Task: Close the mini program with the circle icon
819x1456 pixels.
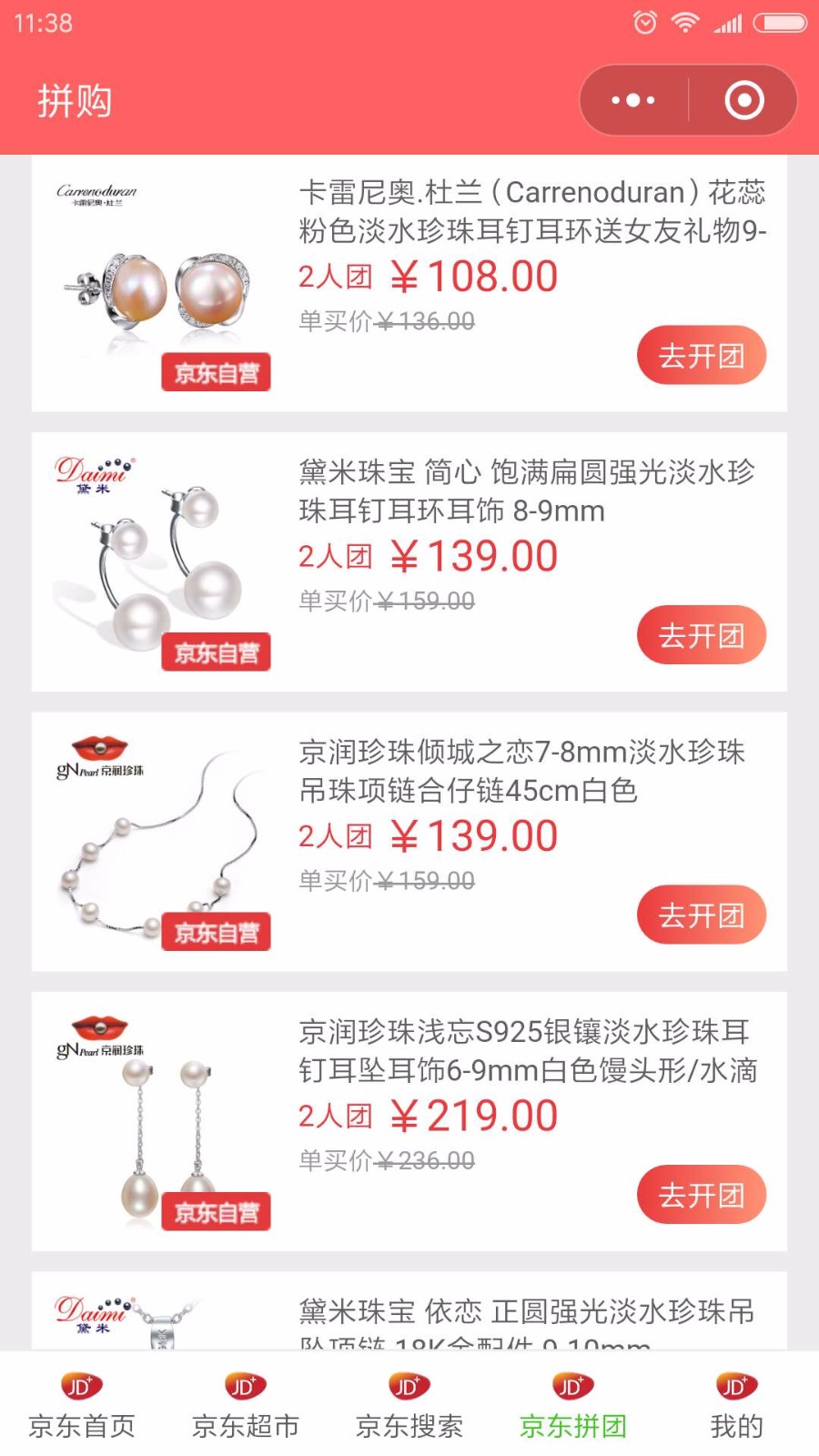Action: (744, 100)
